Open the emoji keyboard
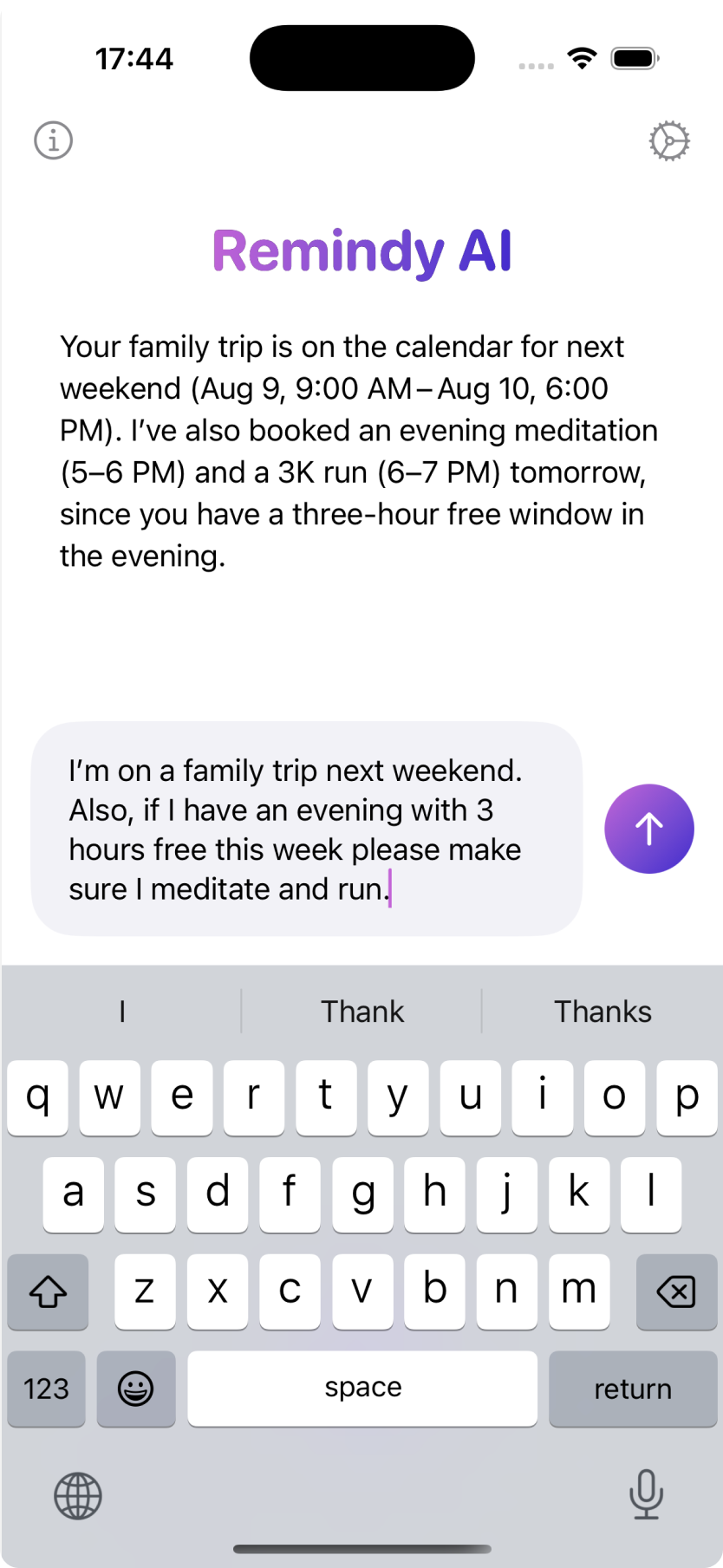The width and height of the screenshot is (723, 1568). pos(135,1388)
